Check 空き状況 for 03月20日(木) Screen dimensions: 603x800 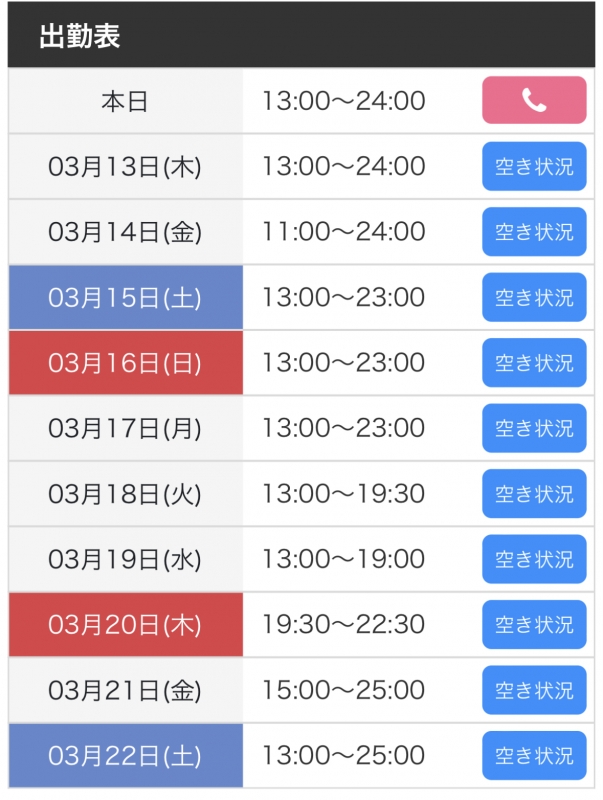click(534, 625)
